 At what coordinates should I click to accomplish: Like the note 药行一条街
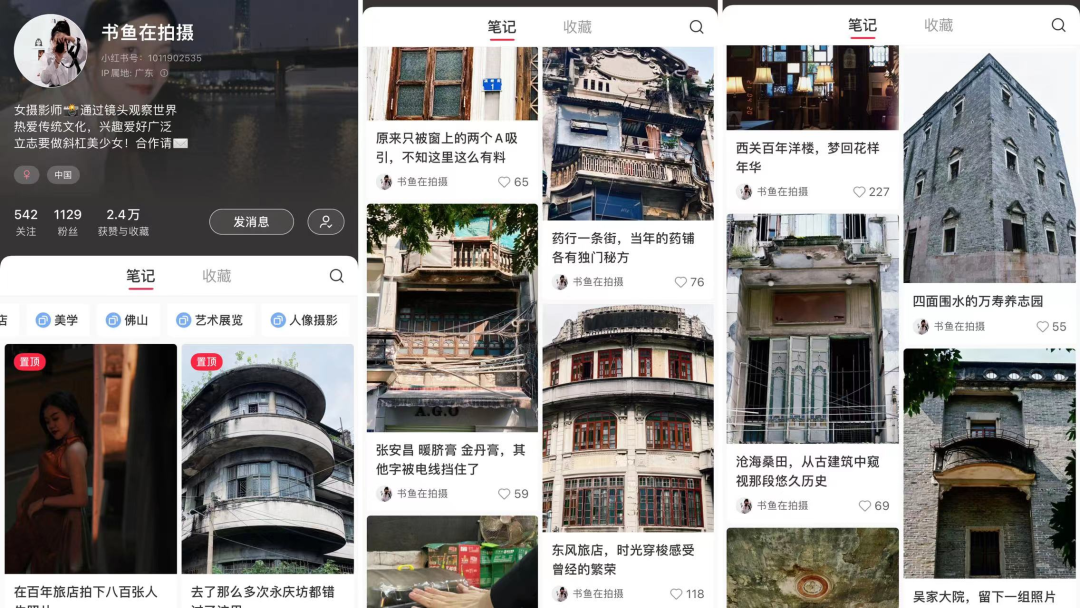pyautogui.click(x=689, y=282)
